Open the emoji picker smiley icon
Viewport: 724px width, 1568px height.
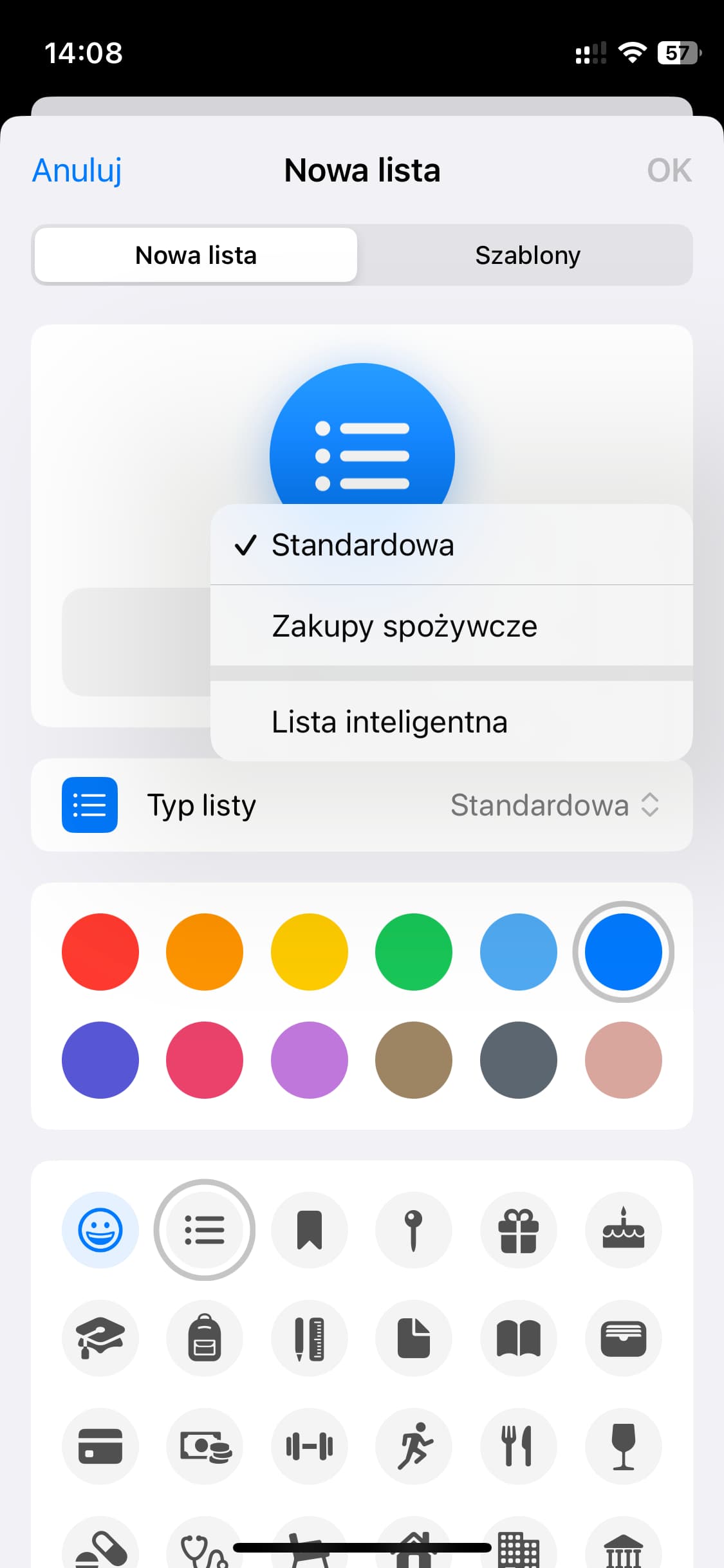click(100, 1229)
